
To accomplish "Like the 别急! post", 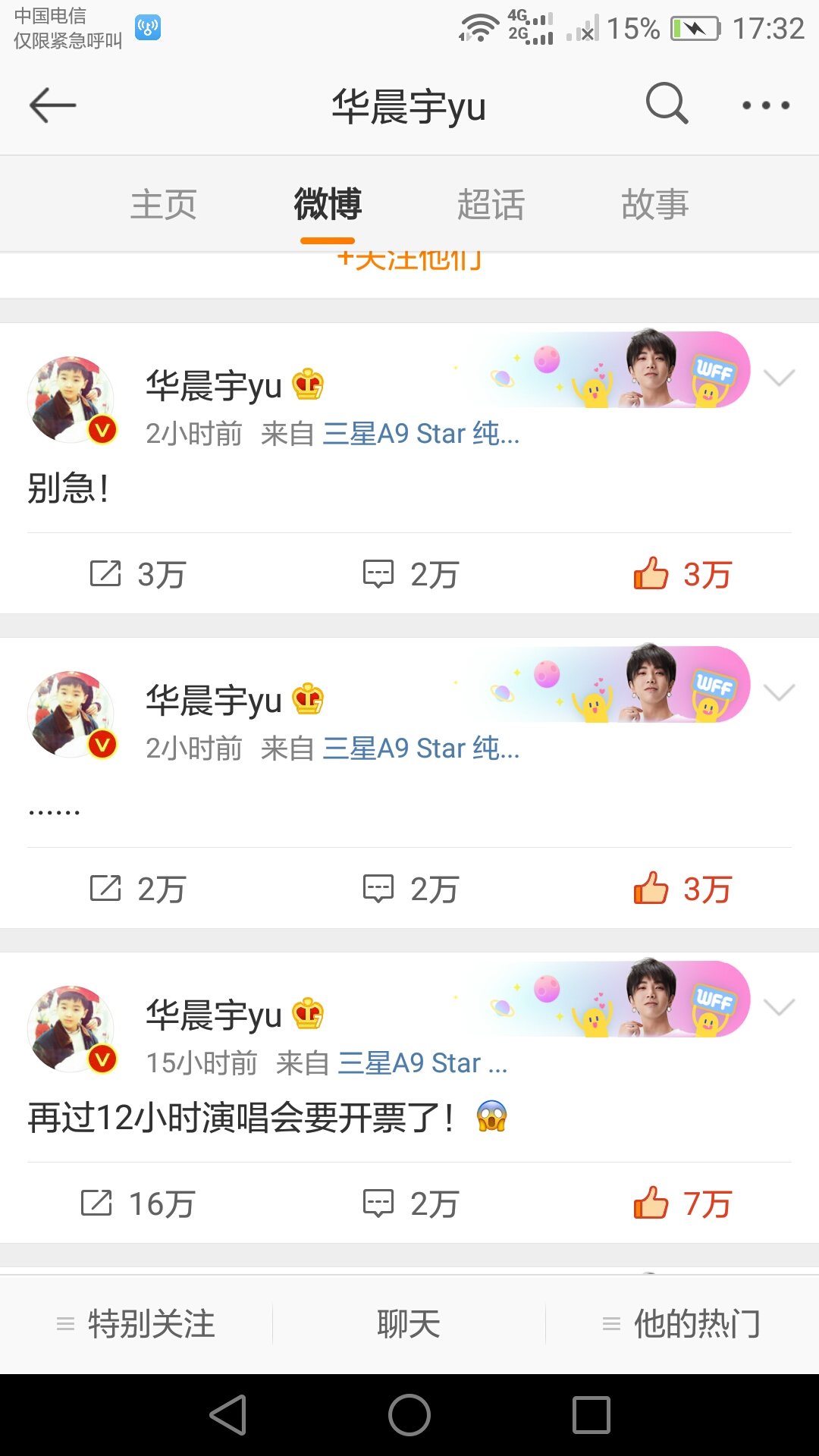I will (x=682, y=574).
